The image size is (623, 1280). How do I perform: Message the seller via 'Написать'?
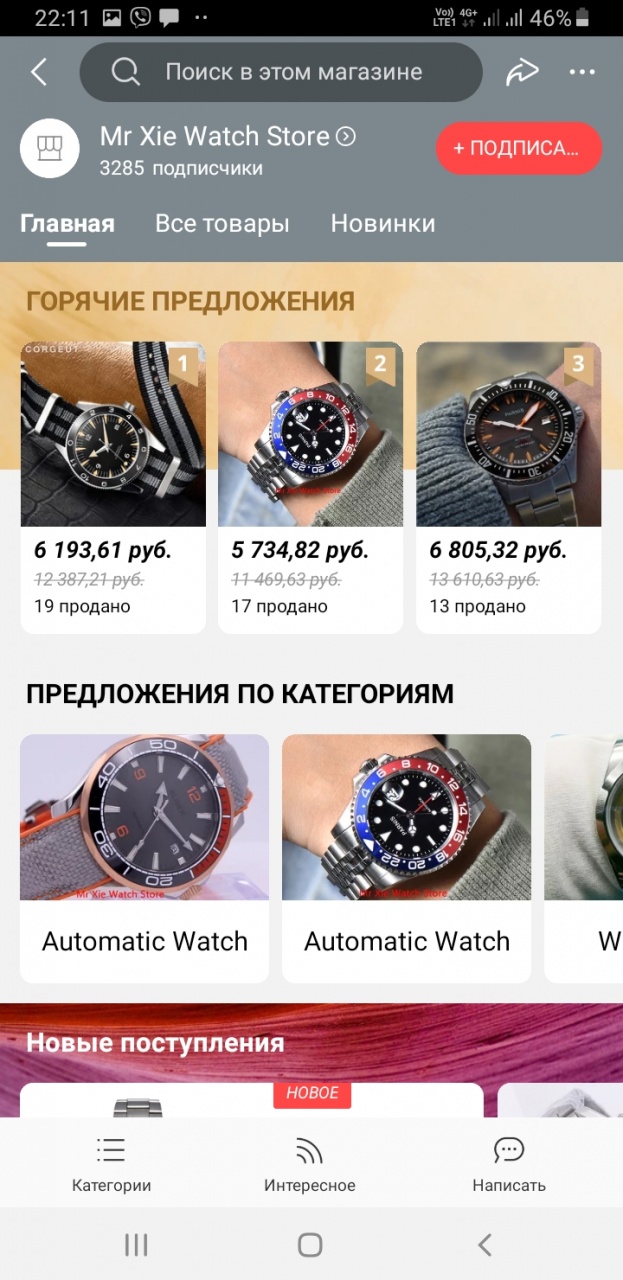click(509, 1164)
